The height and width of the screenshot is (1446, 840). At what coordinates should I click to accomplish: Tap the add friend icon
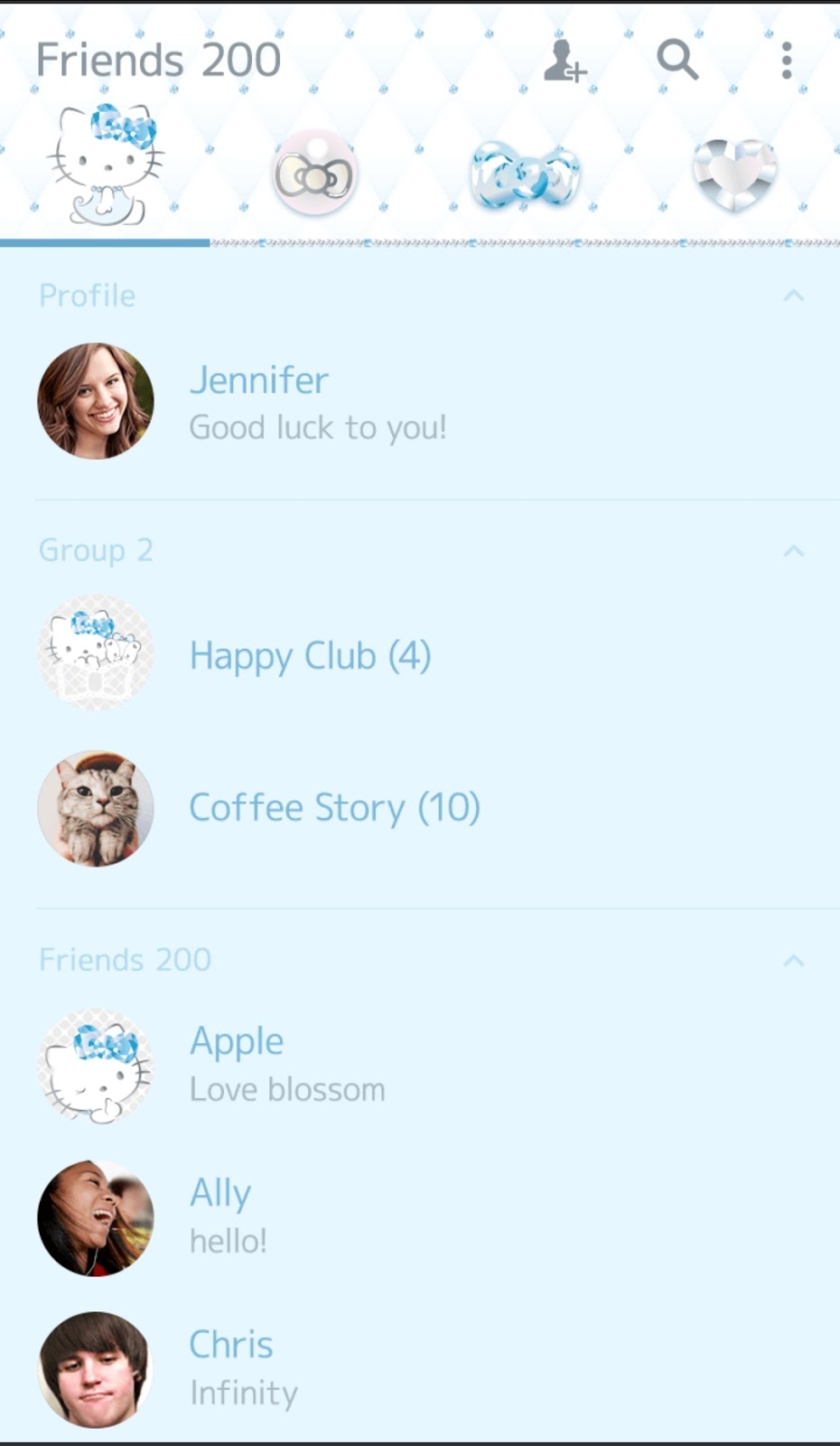pos(565,61)
